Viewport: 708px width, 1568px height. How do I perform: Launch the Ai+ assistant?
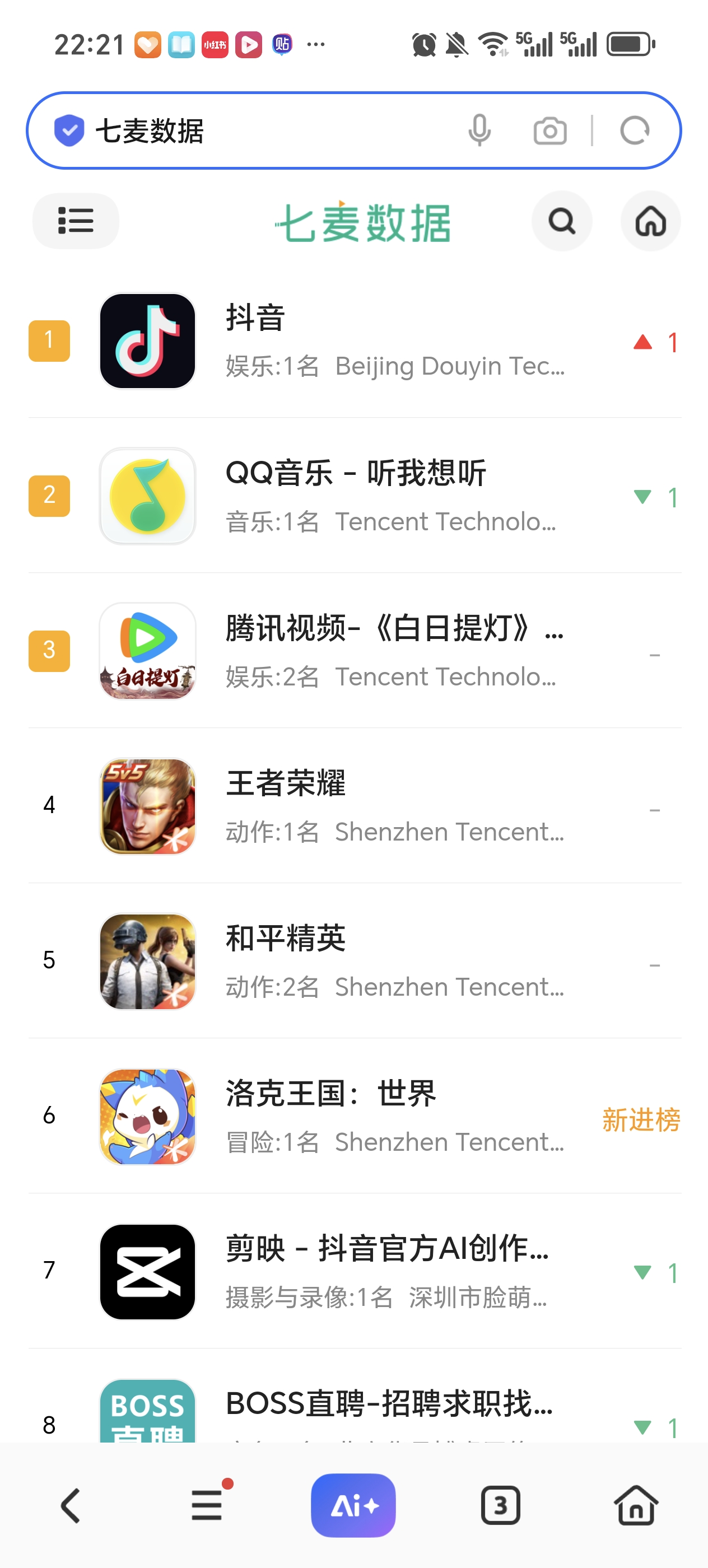[x=353, y=1506]
